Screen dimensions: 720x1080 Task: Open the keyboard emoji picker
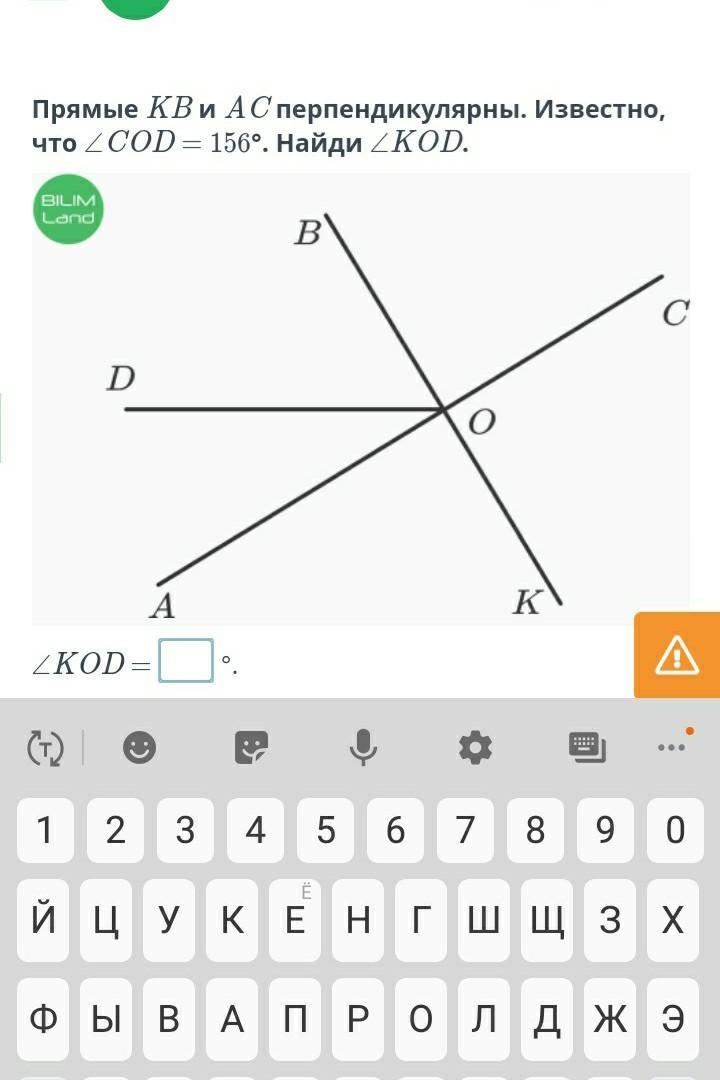point(139,747)
